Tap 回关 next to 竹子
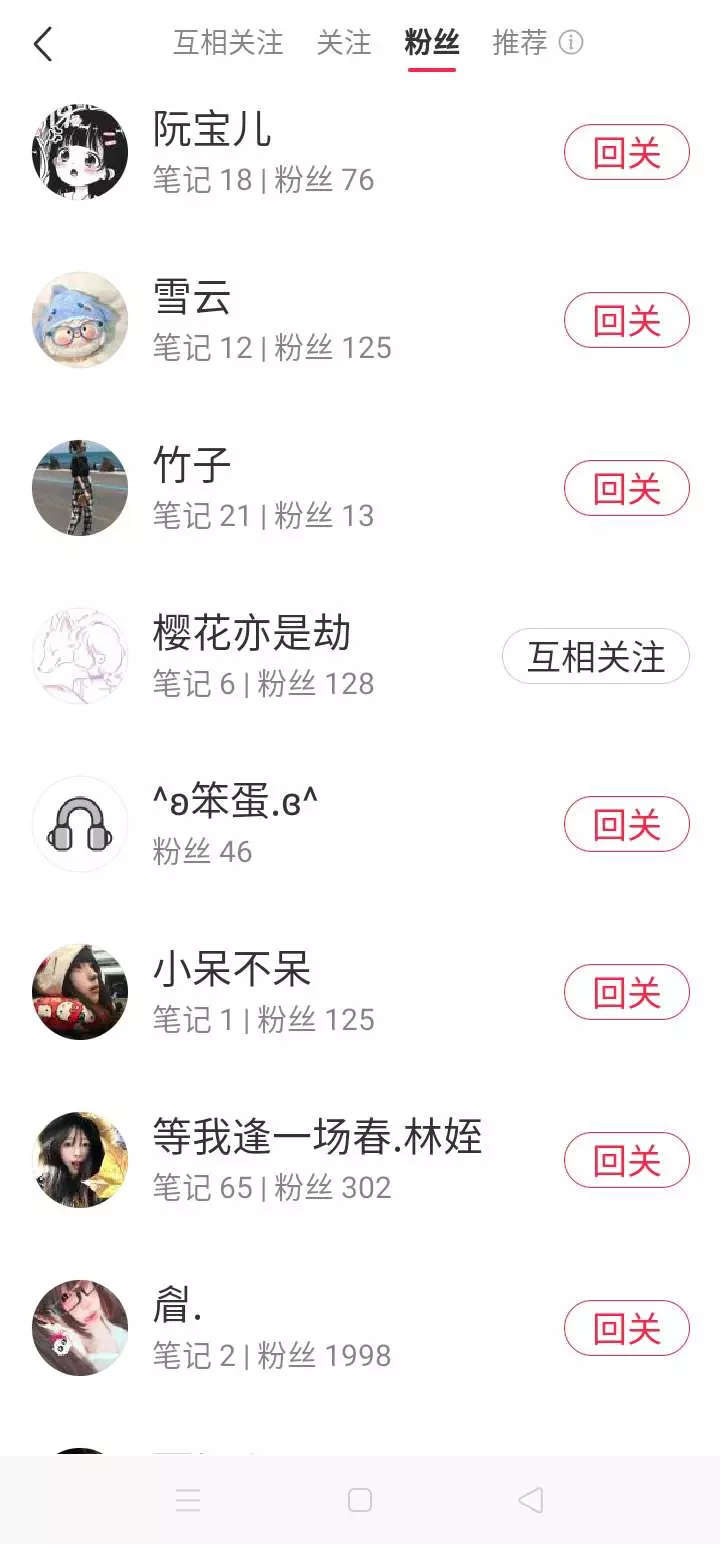Image resolution: width=720 pixels, height=1544 pixels. click(x=627, y=489)
